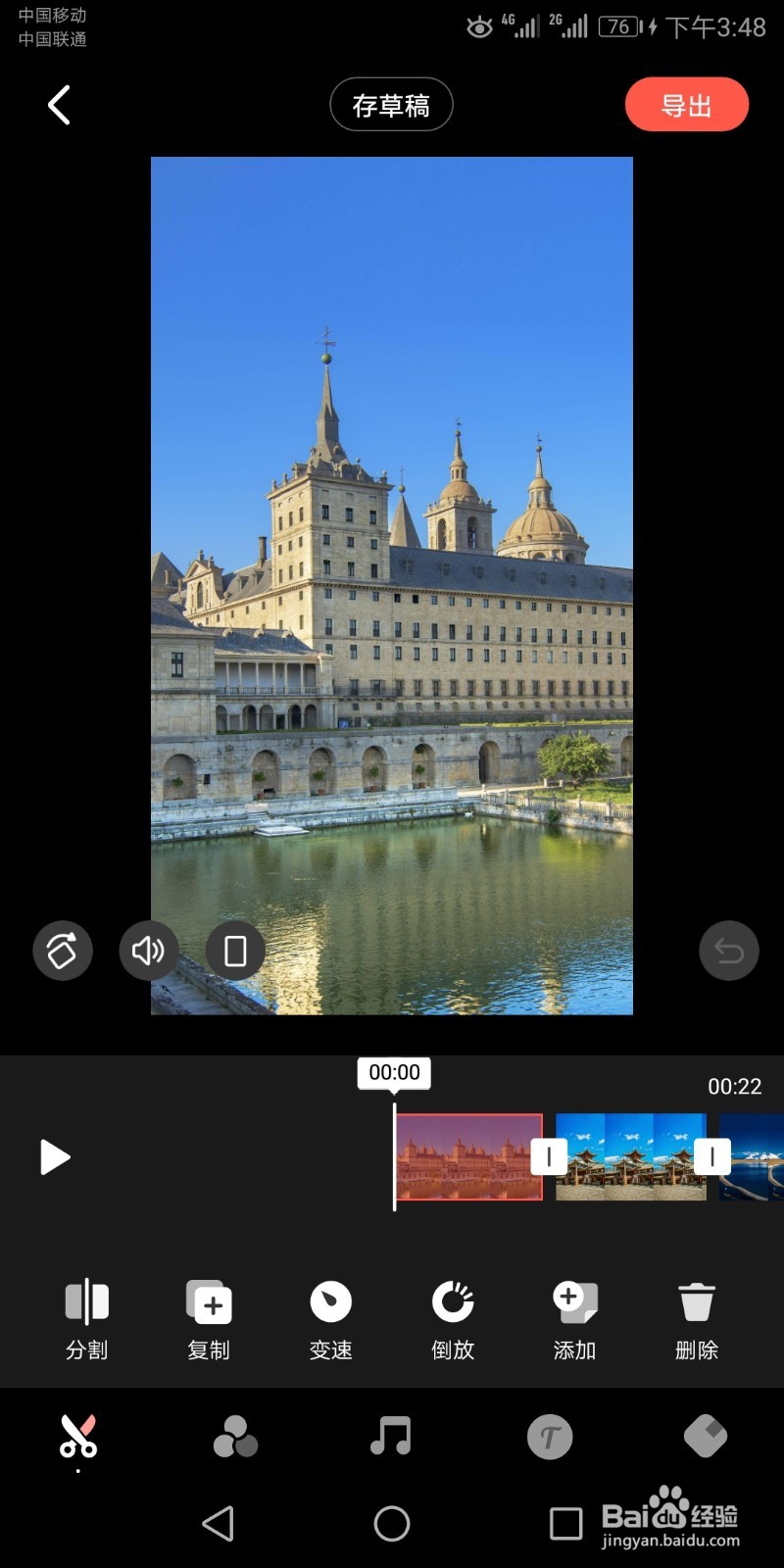Screen dimensions: 784x1568
Task: Save the project as a draft (存草稿)
Action: pos(391,105)
